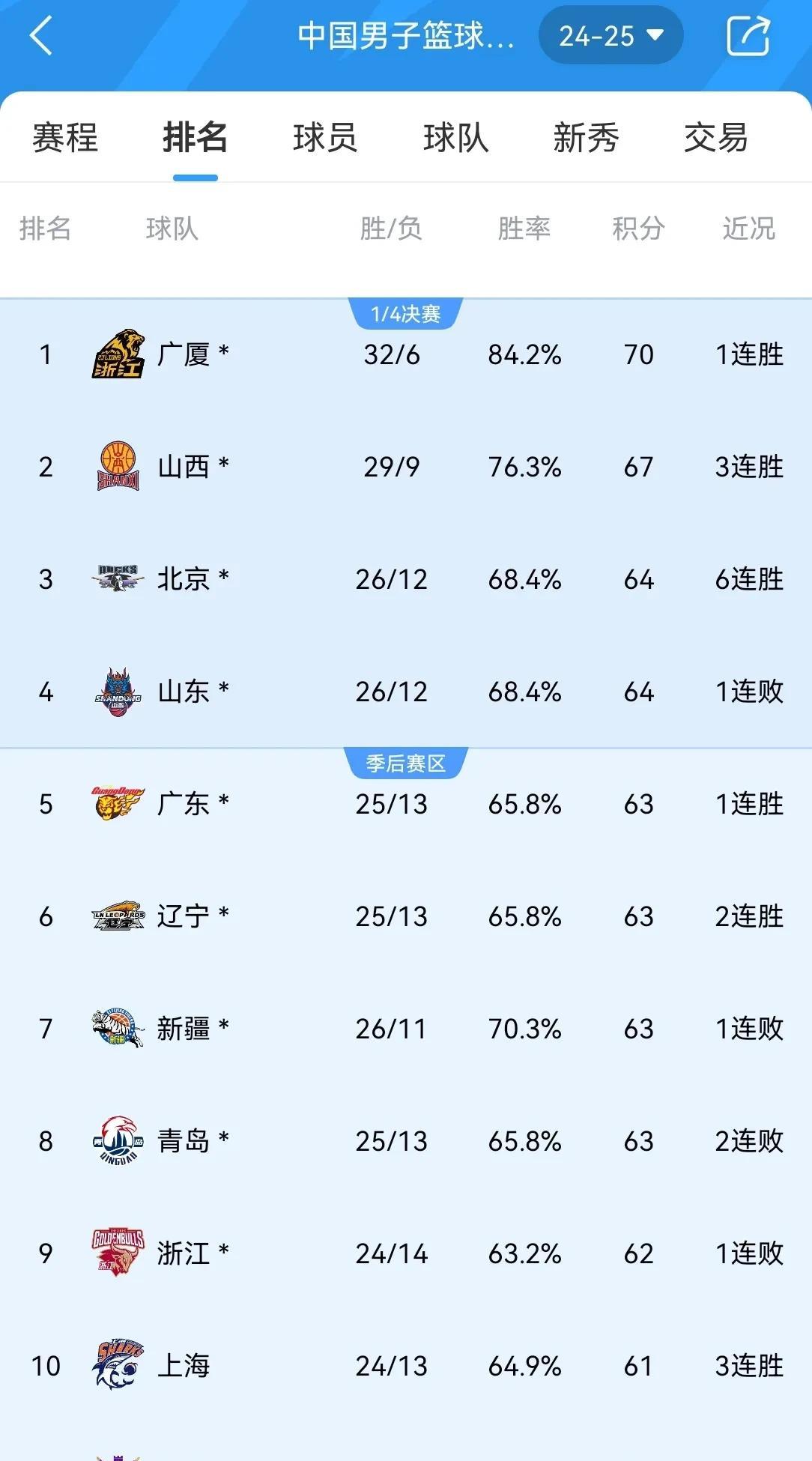Click the 青岛 Qingdao eagle logo
Image resolution: width=812 pixels, height=1461 pixels.
pyautogui.click(x=117, y=1141)
